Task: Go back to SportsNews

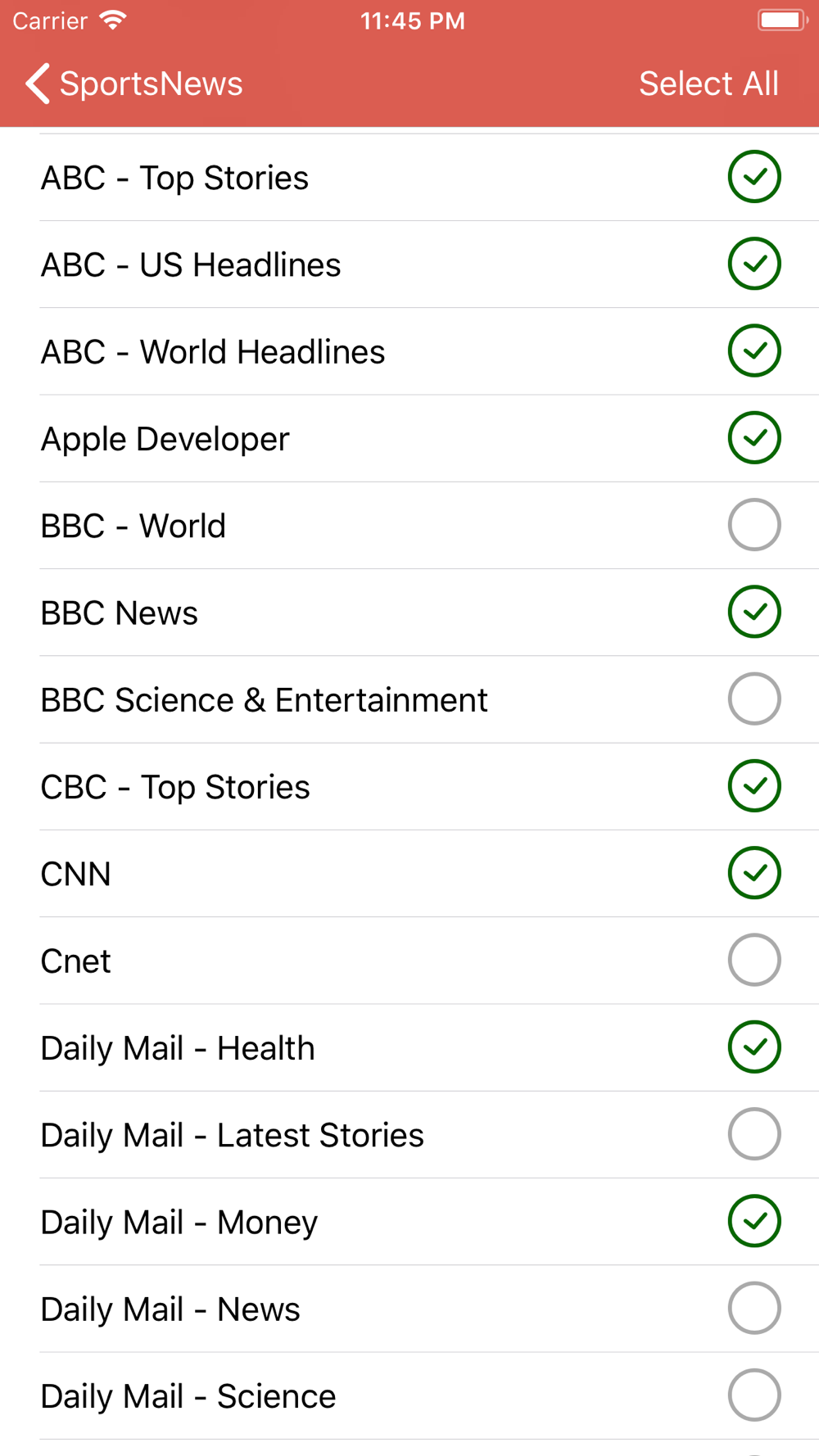Action: click(134, 84)
